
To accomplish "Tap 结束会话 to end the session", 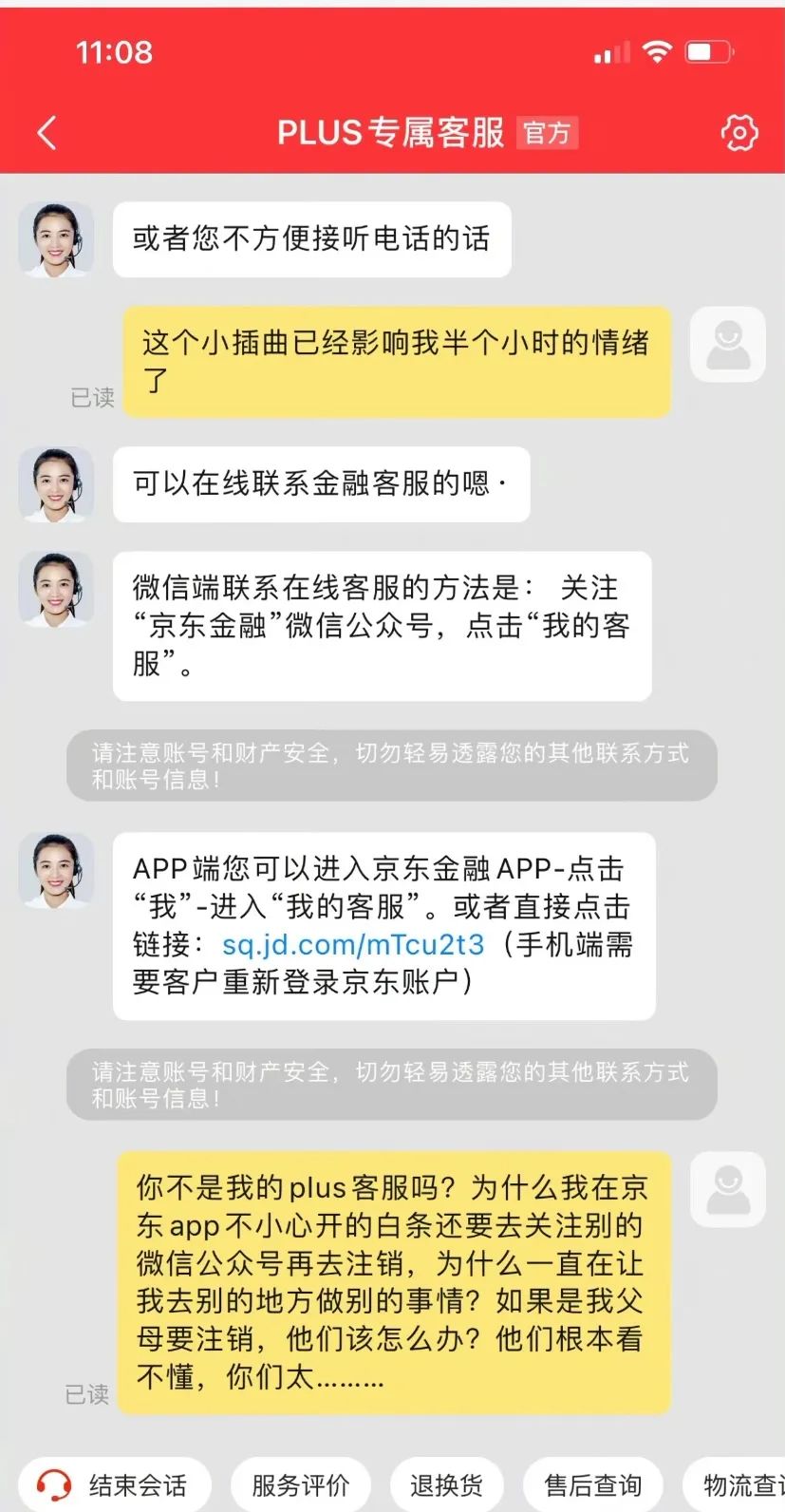I will point(114,1484).
